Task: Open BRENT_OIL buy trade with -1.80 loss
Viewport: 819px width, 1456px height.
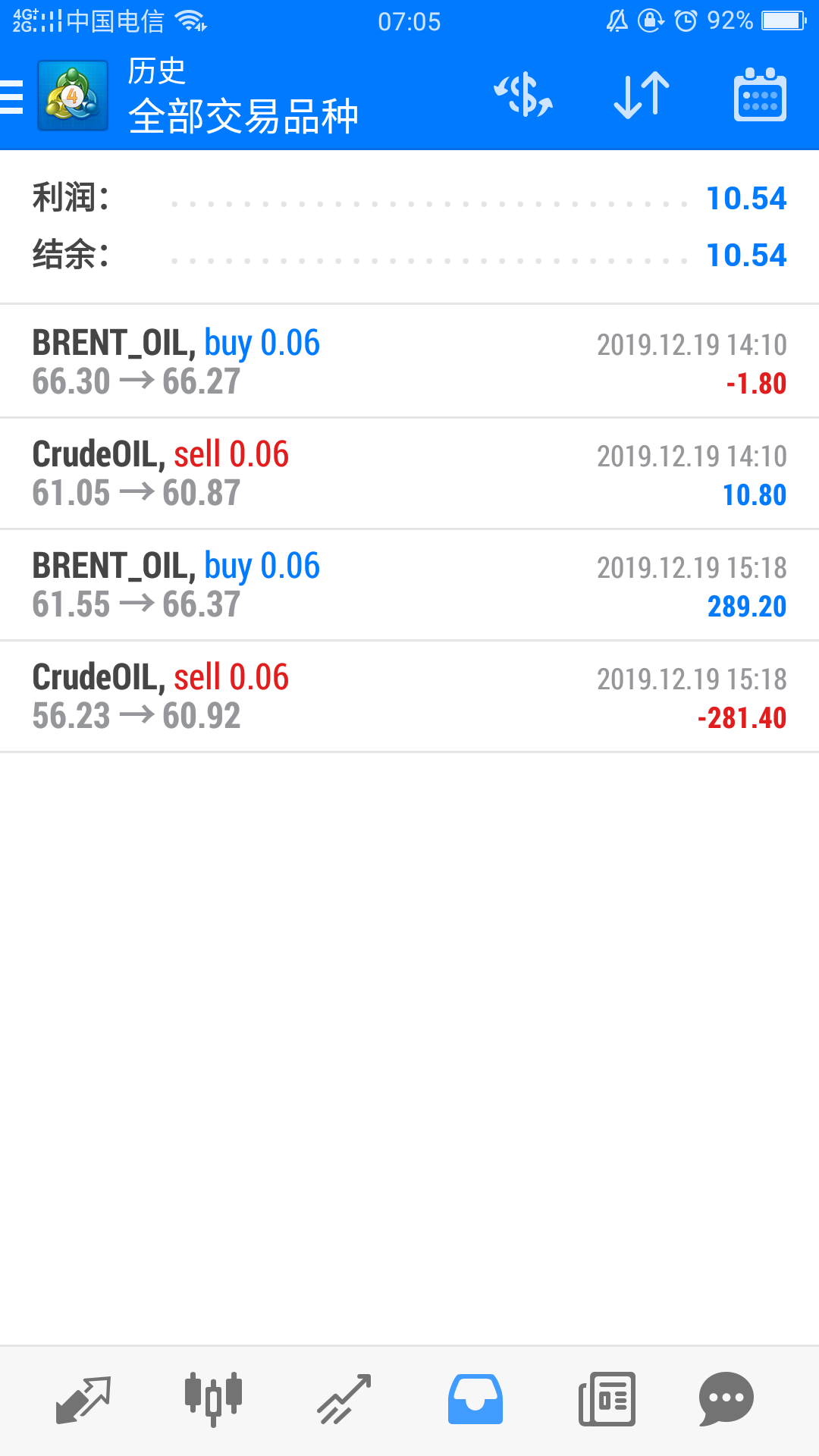Action: click(x=409, y=362)
